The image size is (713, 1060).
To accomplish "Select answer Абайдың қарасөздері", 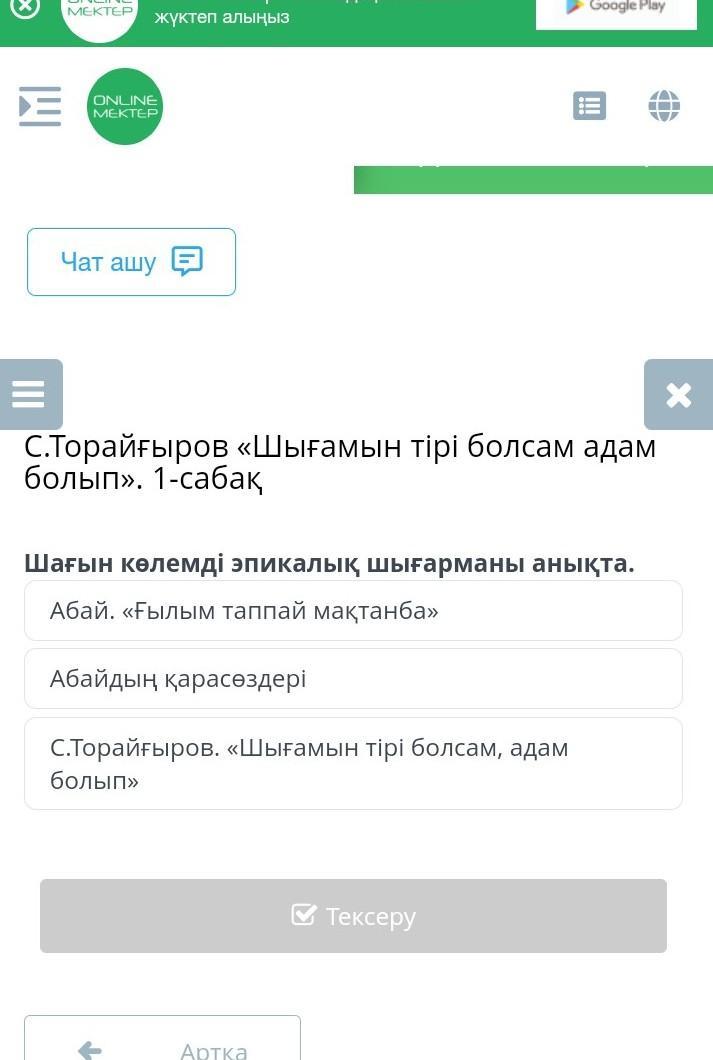I will [353, 679].
